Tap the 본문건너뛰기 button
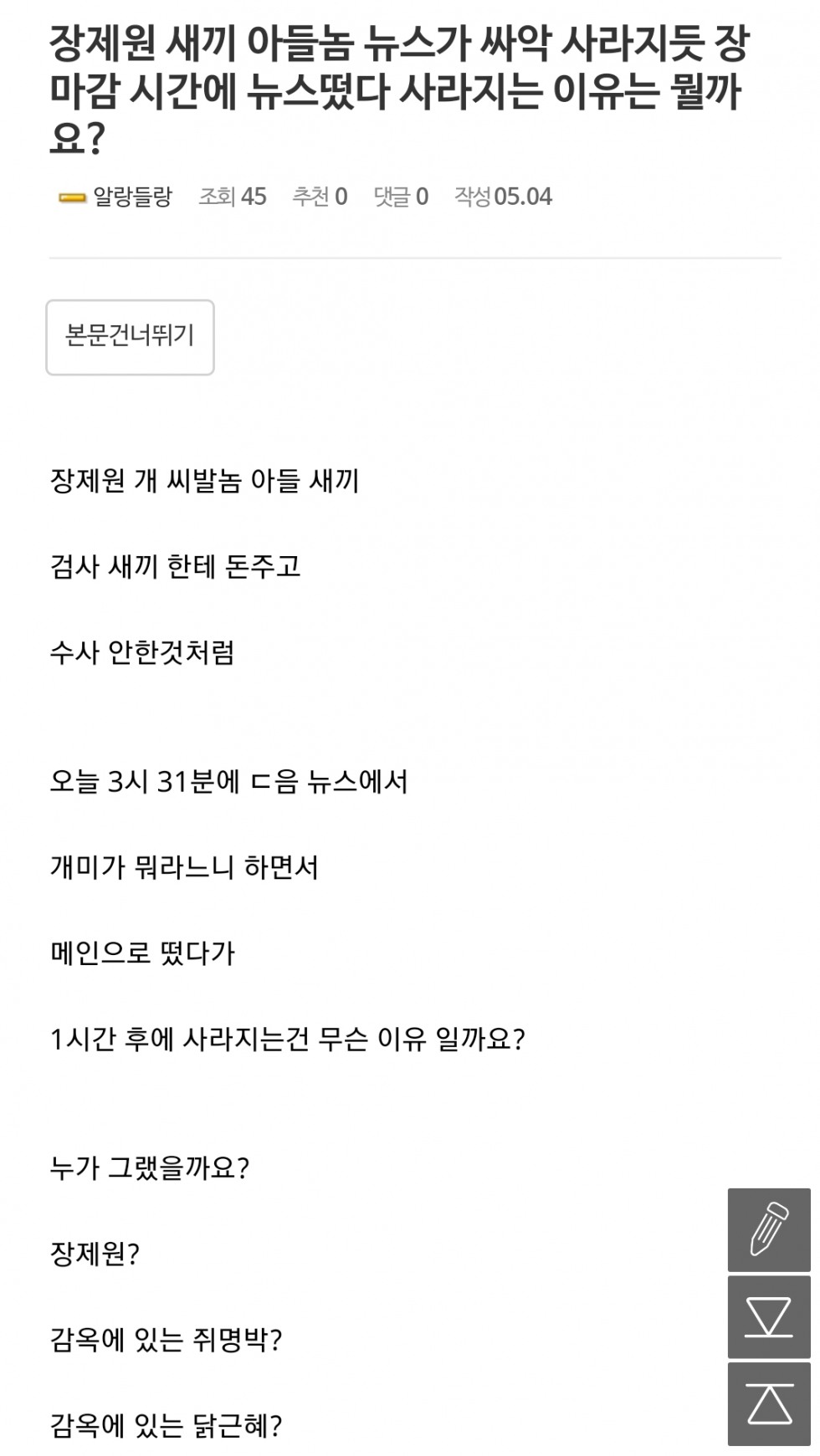Screen dimensions: 820x1456 point(130,337)
